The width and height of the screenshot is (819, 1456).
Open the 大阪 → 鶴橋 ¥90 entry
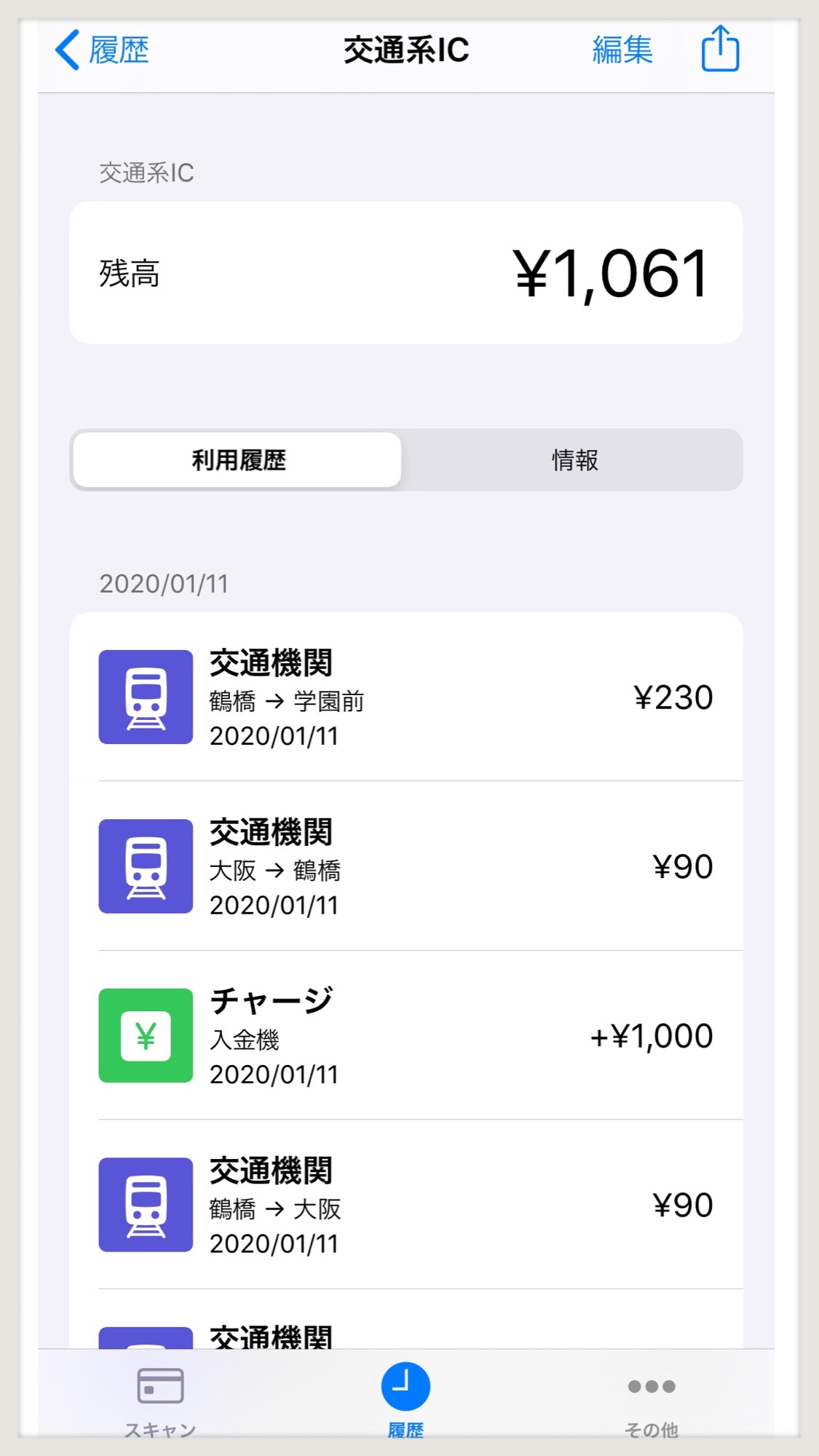[405, 866]
